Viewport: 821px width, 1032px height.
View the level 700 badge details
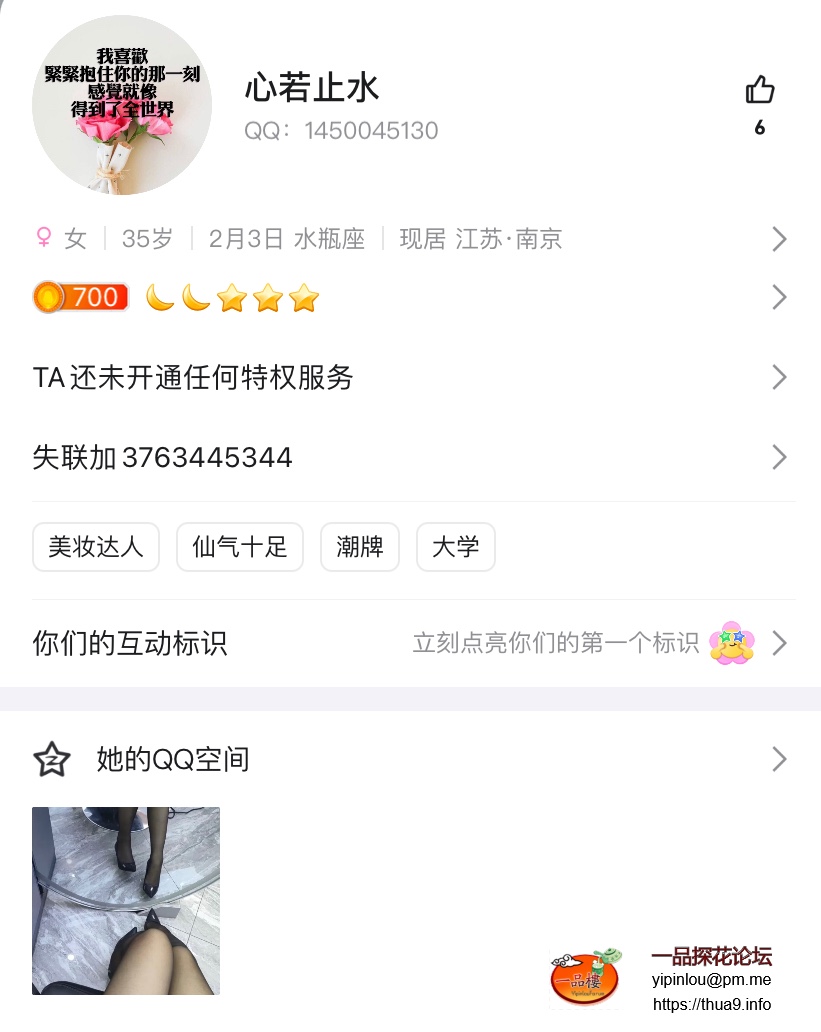81,297
